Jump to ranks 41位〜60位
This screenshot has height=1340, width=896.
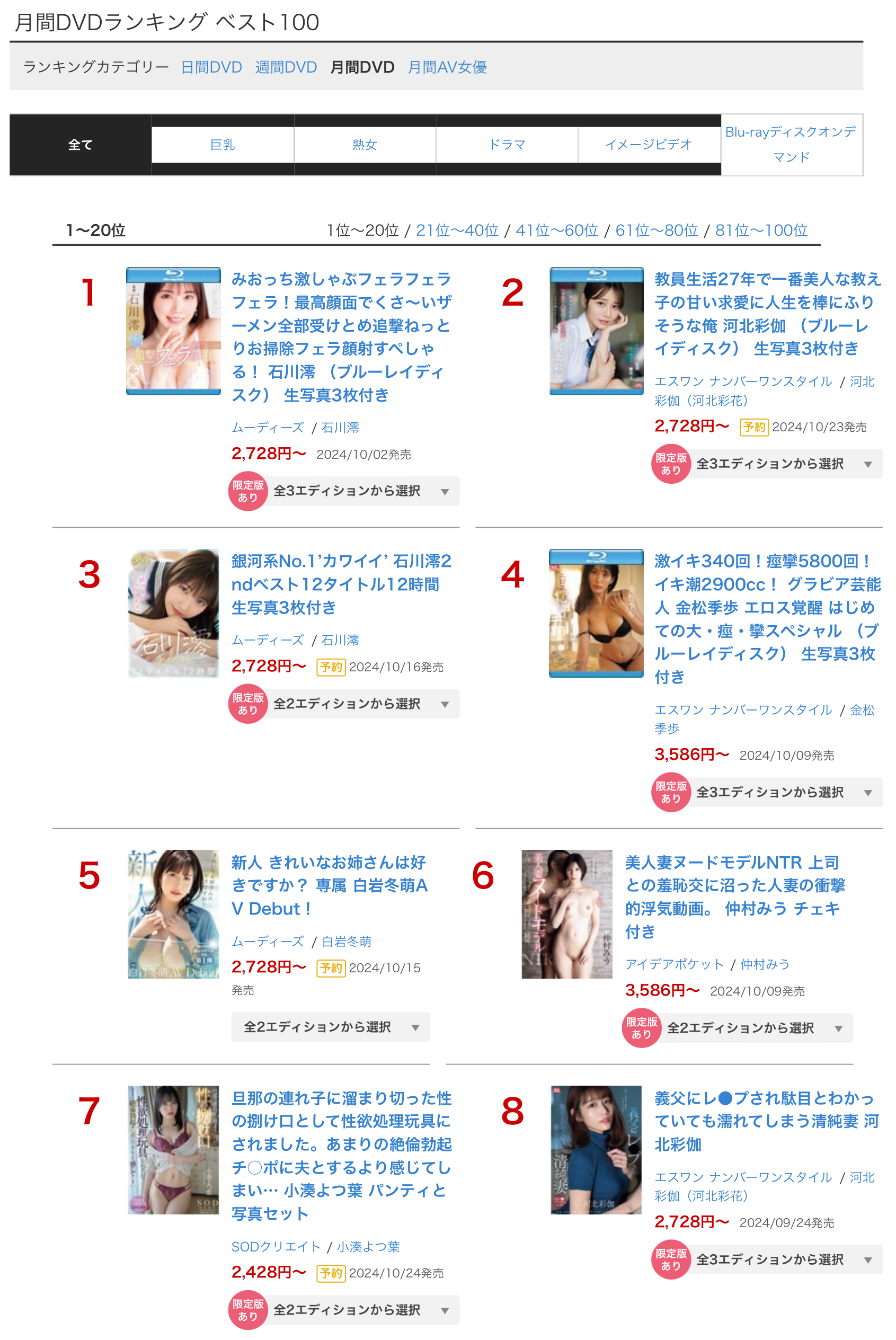[x=556, y=230]
